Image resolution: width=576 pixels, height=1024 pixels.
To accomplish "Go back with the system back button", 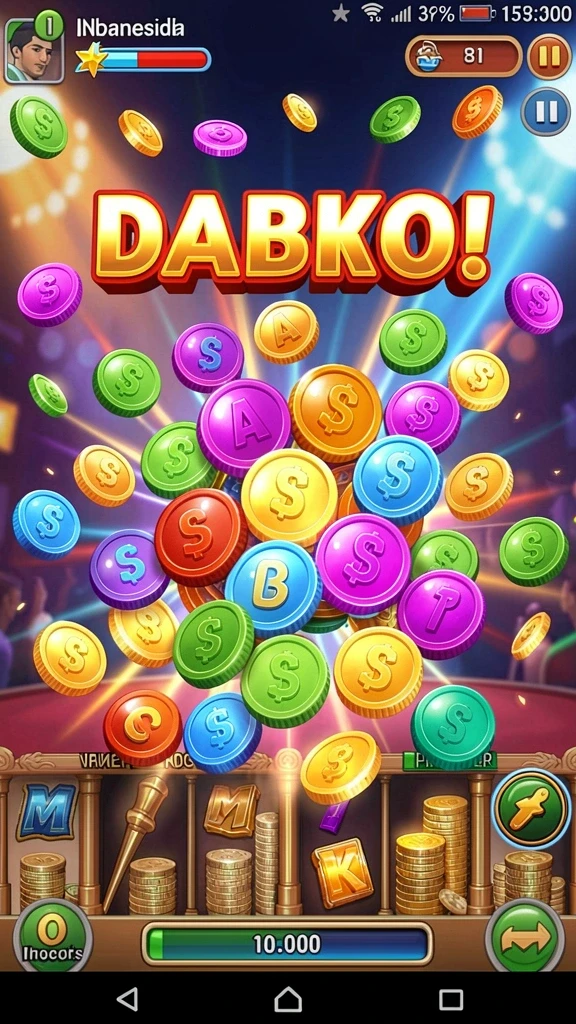I will [127, 999].
